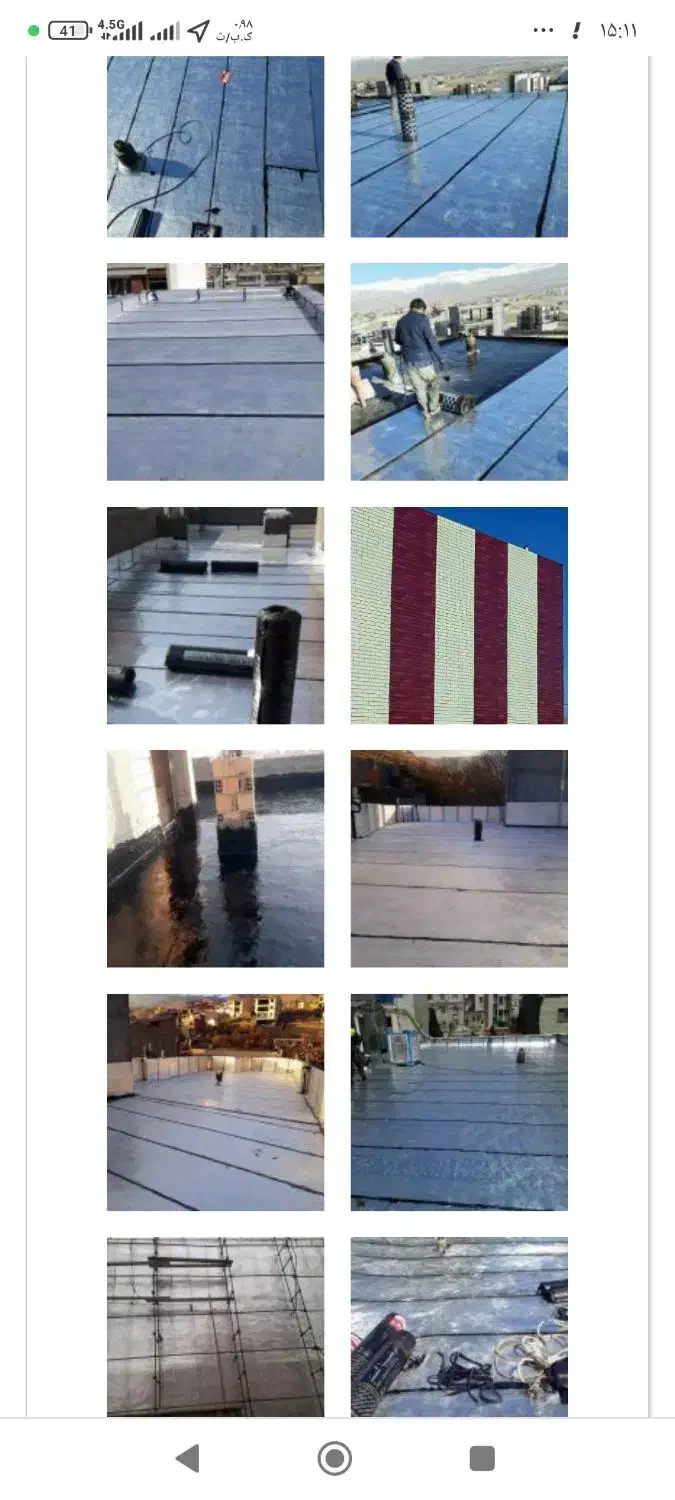Open the torch and cables close-up photo
Screen dimensions: 675x1500
(459, 1327)
